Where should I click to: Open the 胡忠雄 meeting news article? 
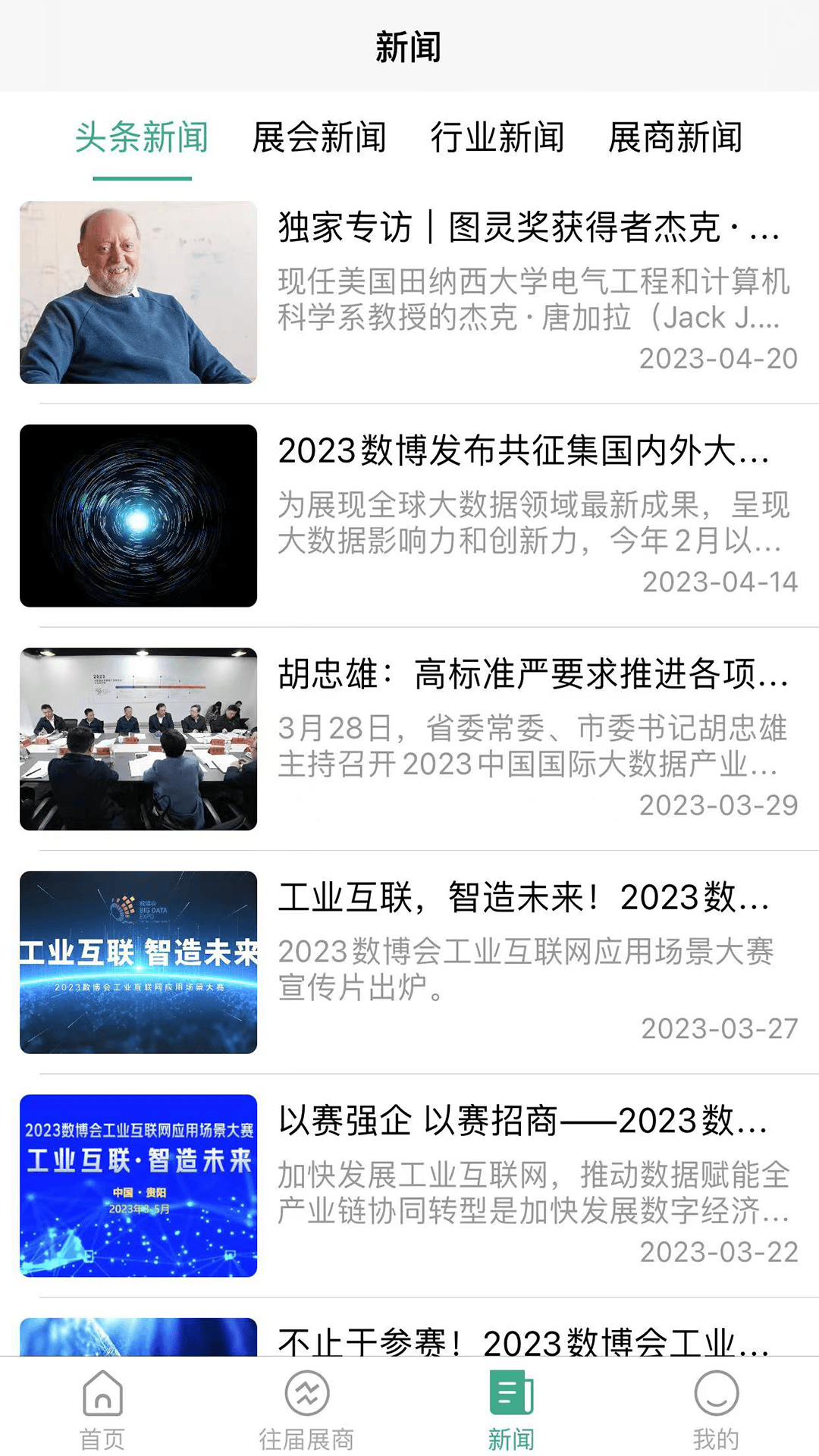531,679
